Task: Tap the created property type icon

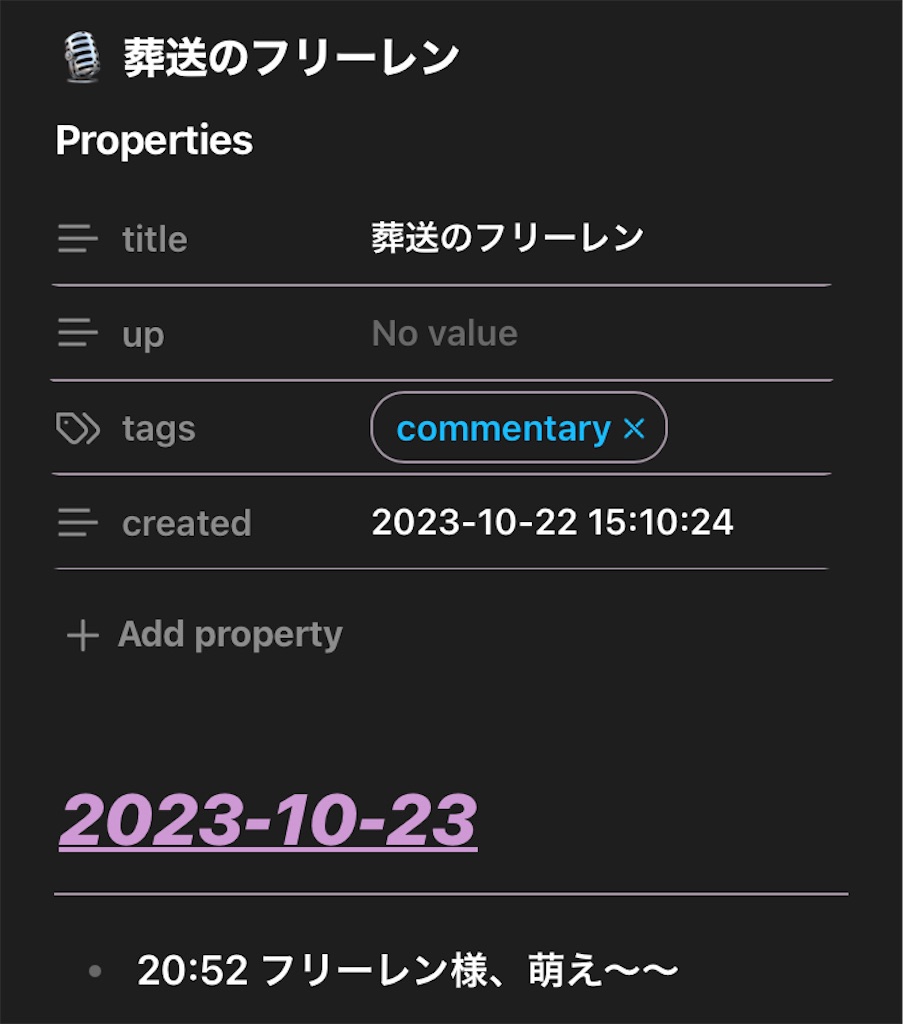Action: (78, 522)
